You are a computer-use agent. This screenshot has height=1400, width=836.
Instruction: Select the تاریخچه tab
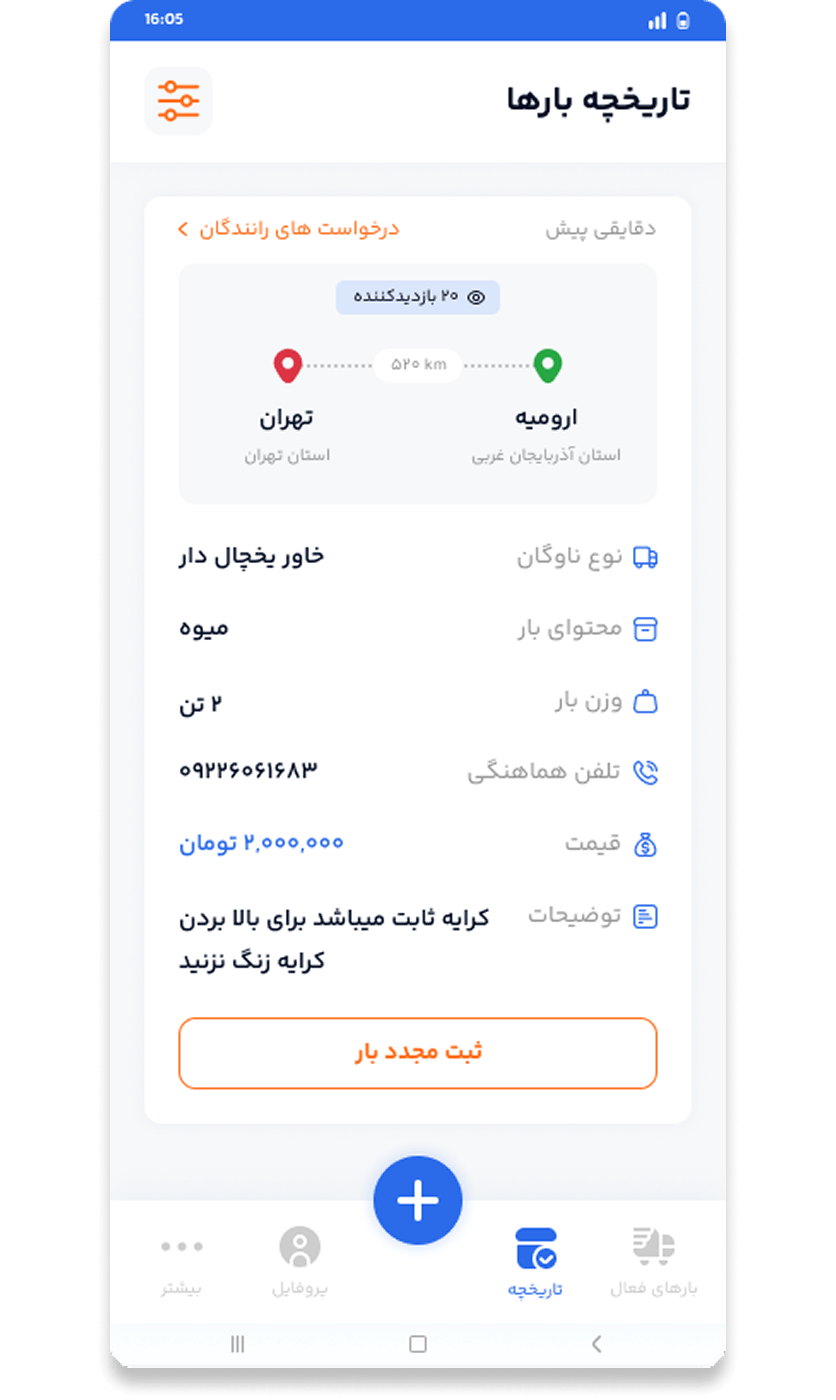(x=535, y=1262)
